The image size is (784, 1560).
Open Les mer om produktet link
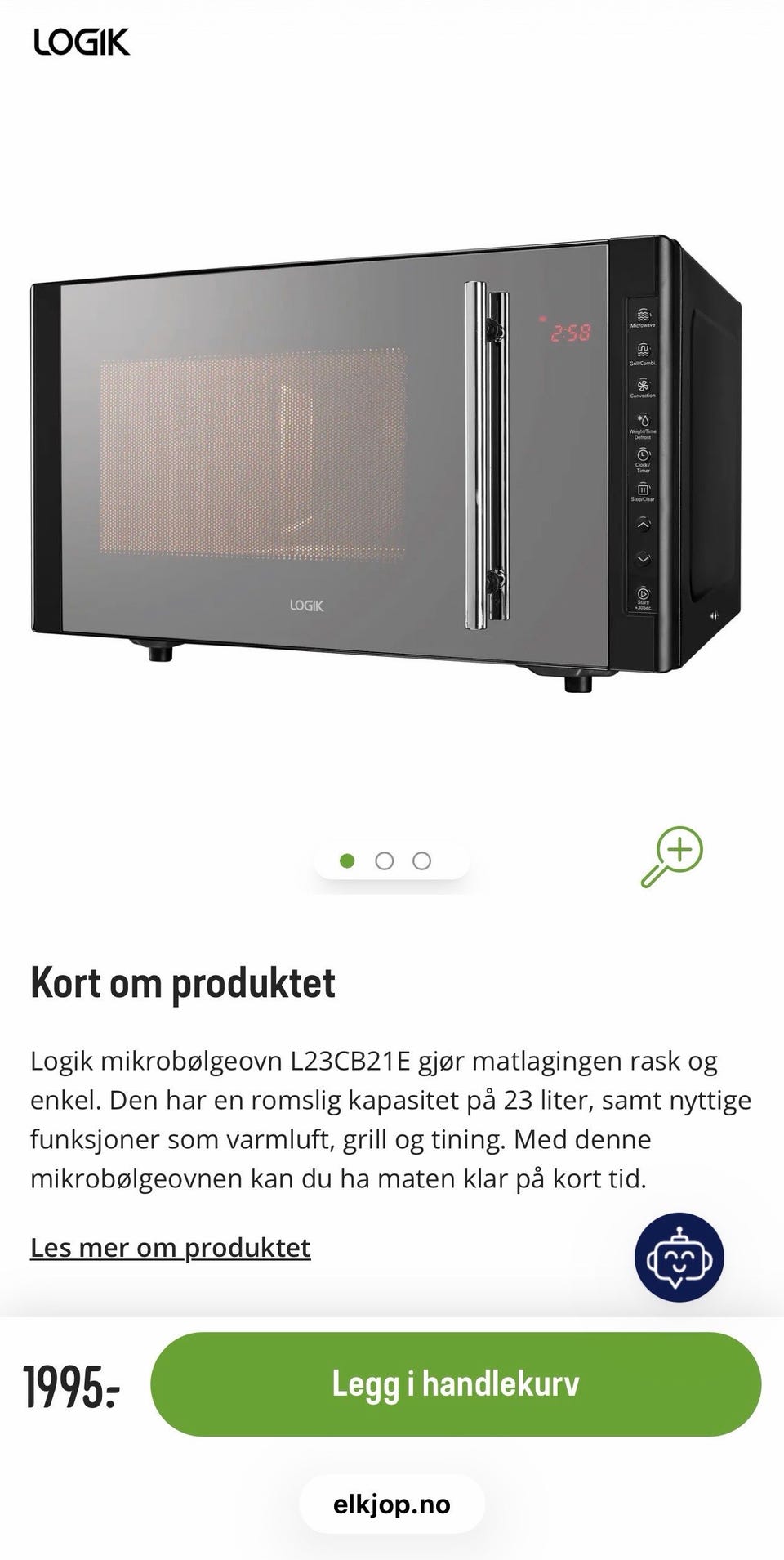[x=171, y=1248]
